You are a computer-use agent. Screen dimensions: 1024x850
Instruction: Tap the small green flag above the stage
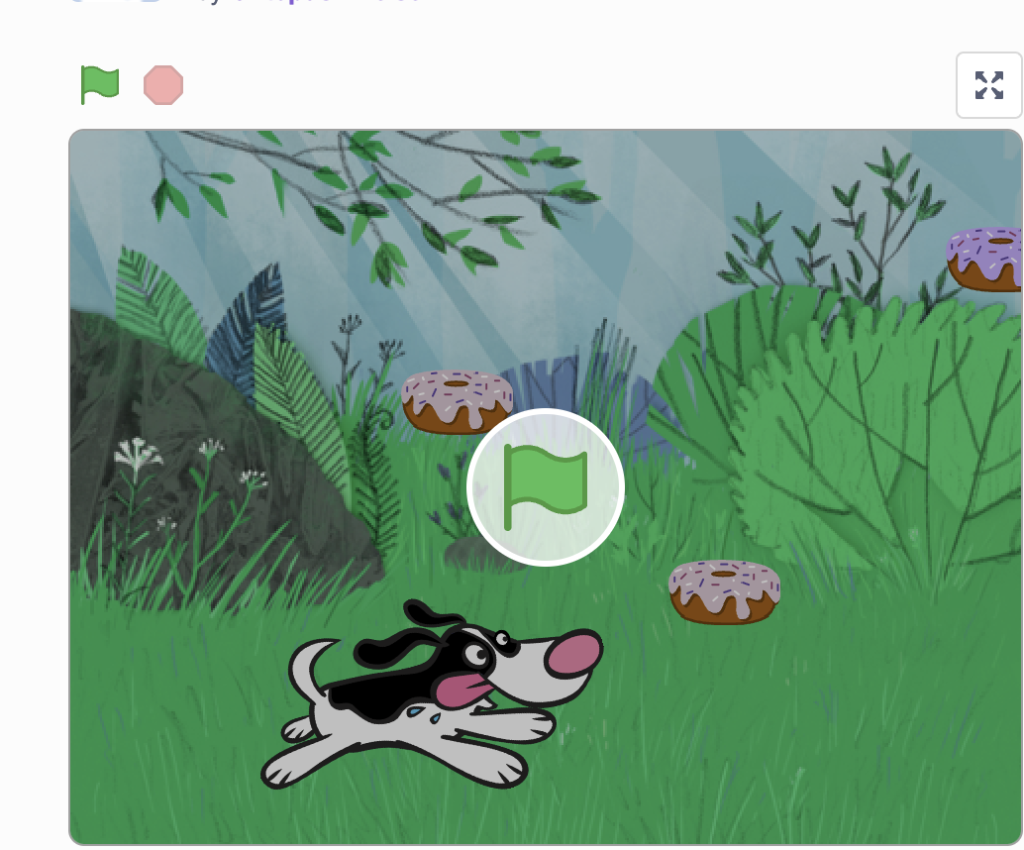pyautogui.click(x=99, y=85)
